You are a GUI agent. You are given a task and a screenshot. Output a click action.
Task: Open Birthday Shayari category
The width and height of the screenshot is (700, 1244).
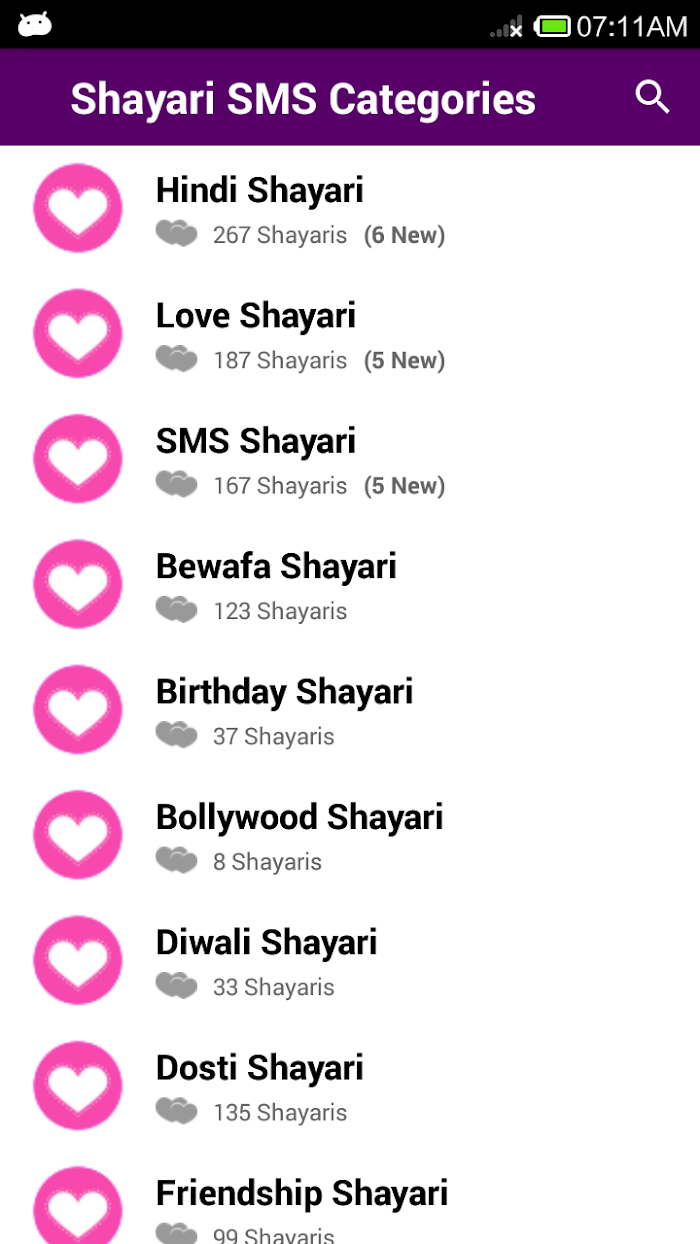(350, 710)
